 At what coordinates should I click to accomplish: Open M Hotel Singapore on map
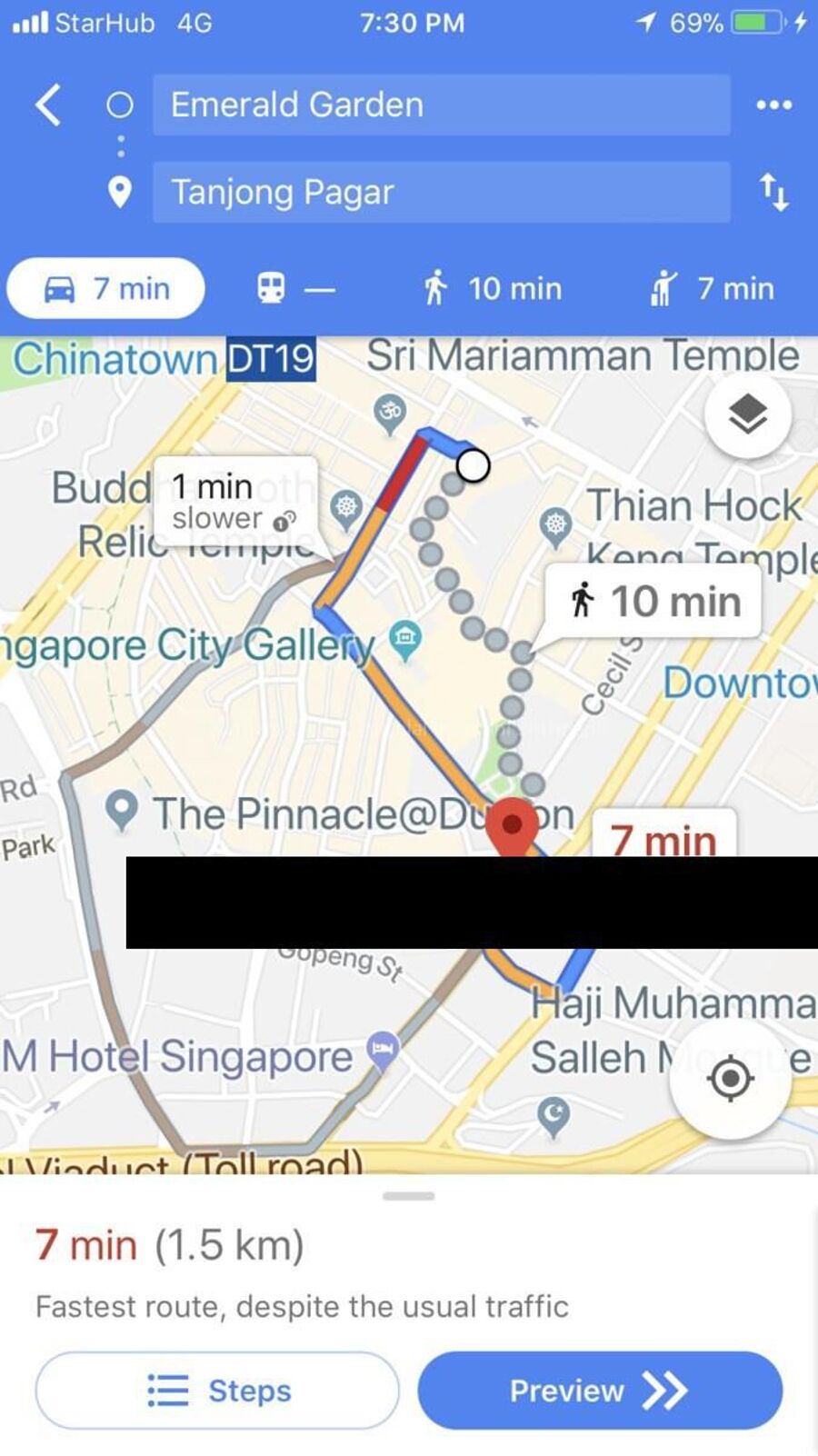pyautogui.click(x=382, y=1051)
